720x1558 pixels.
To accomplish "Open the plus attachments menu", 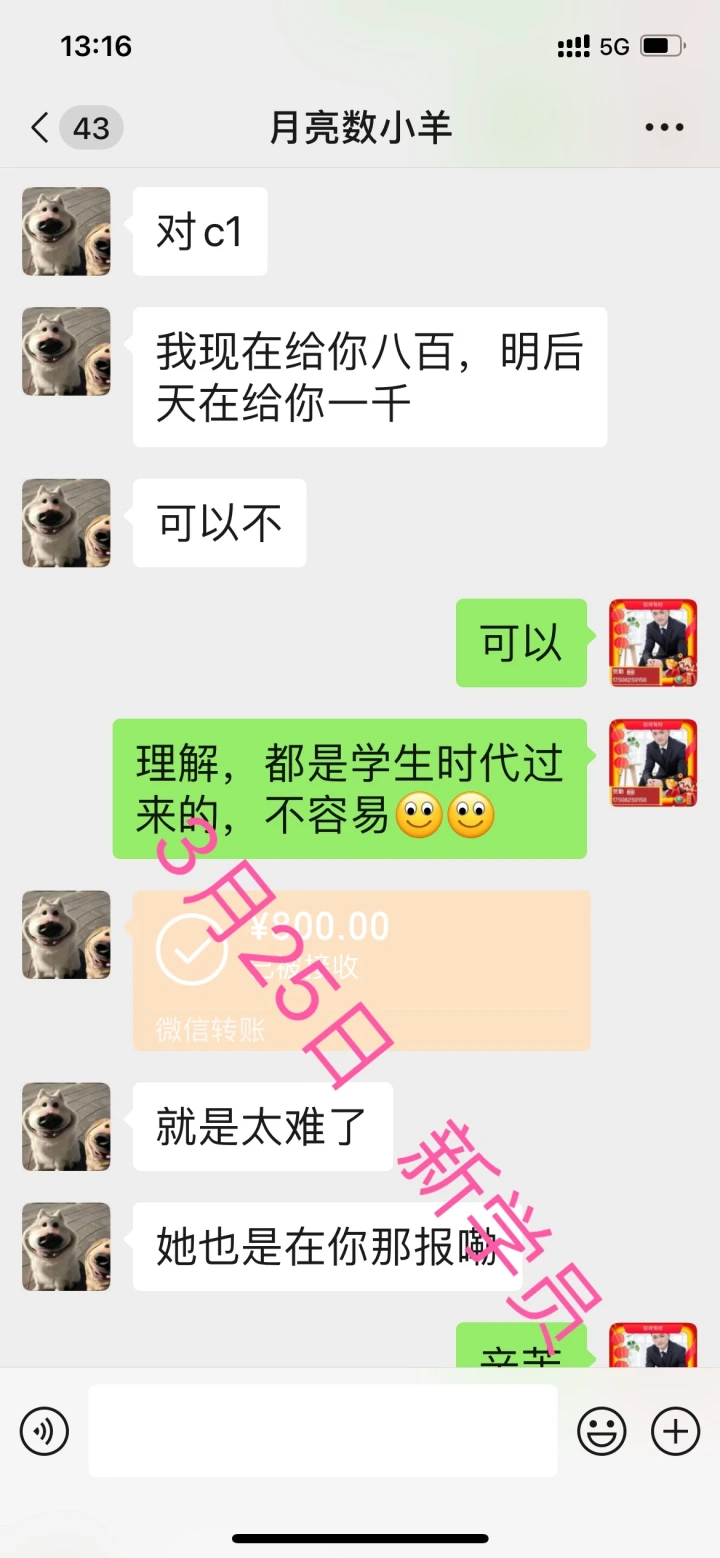I will [676, 1431].
